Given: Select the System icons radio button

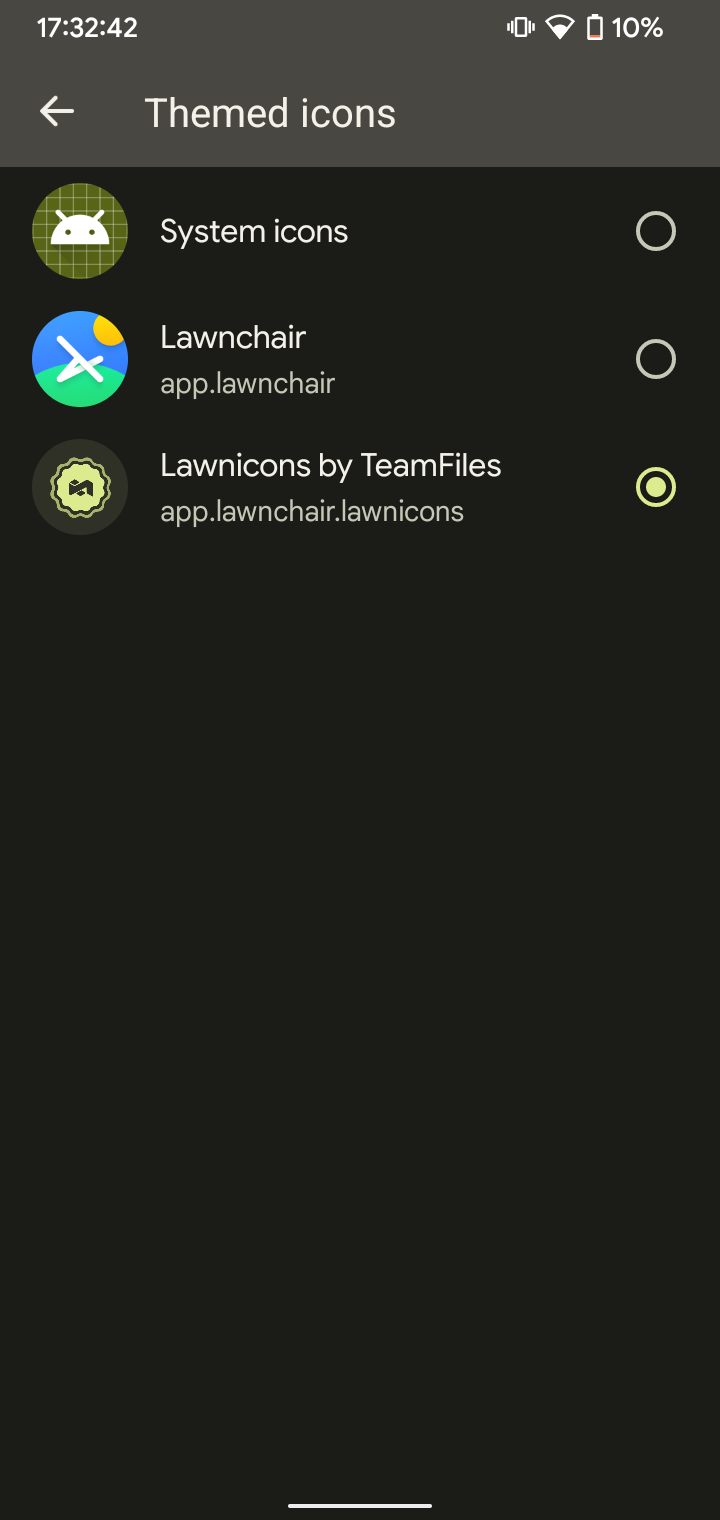Looking at the screenshot, I should pos(655,232).
